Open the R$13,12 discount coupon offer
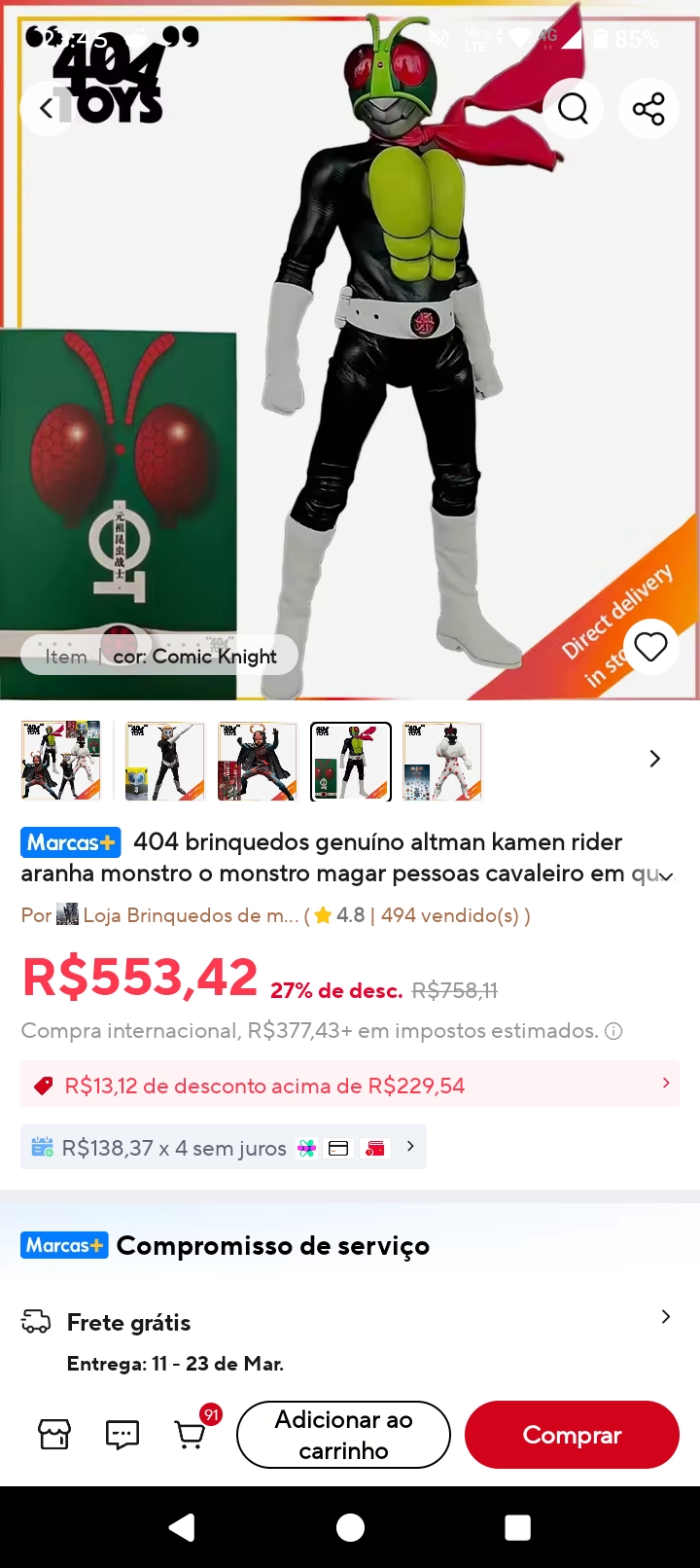700x1568 pixels. (349, 1086)
